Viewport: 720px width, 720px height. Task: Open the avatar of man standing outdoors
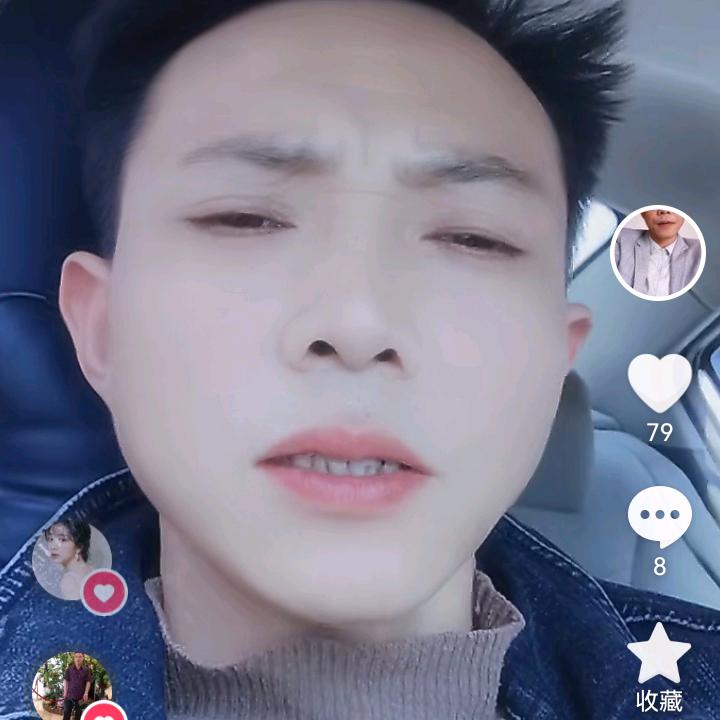[x=72, y=686]
